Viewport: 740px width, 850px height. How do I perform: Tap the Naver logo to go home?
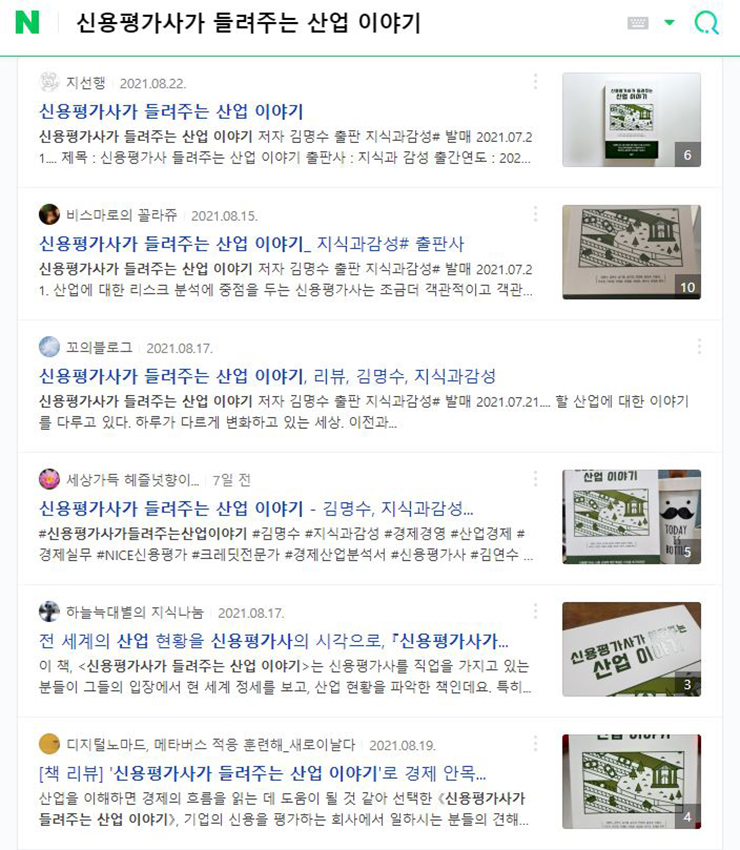click(27, 23)
